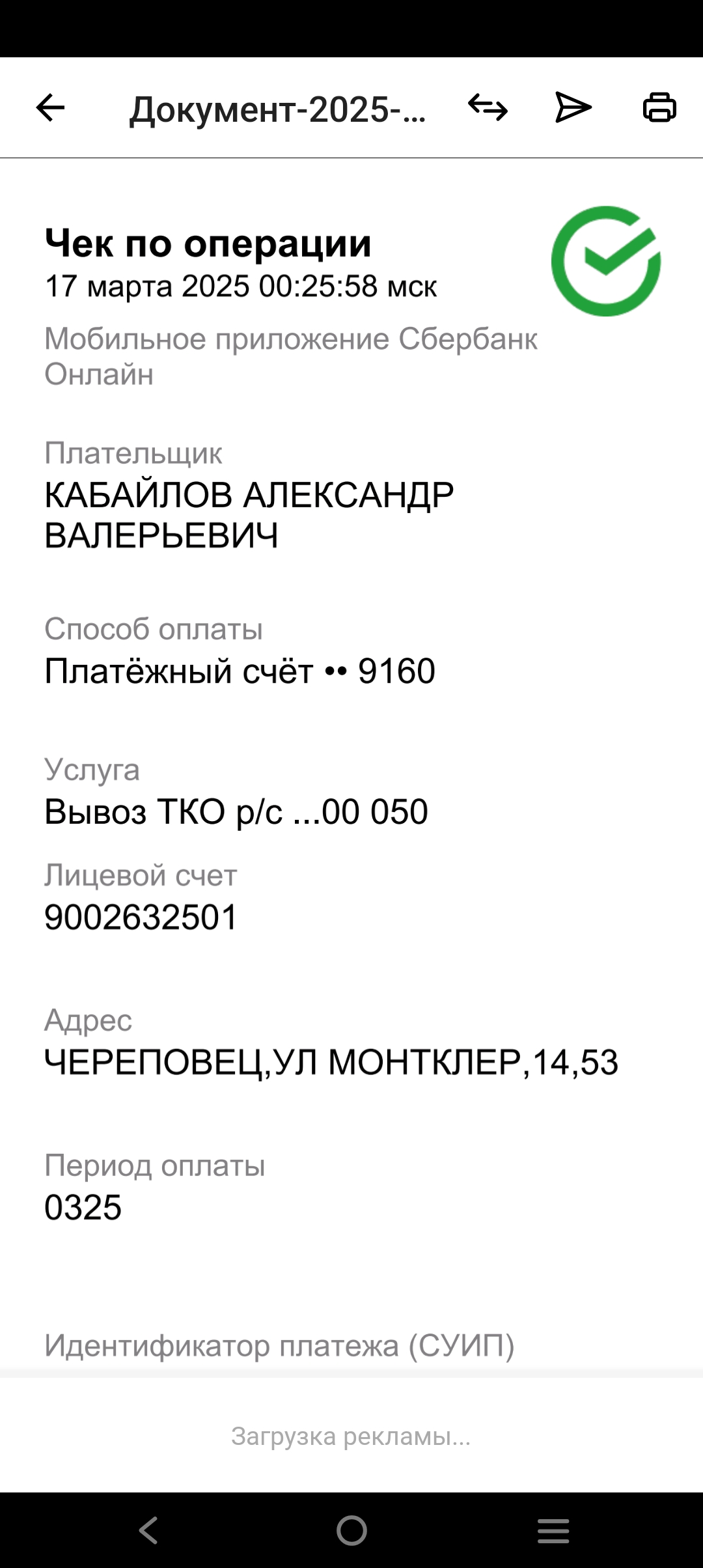Send the document via the paper plane icon
The height and width of the screenshot is (1568, 703).
pos(573,107)
